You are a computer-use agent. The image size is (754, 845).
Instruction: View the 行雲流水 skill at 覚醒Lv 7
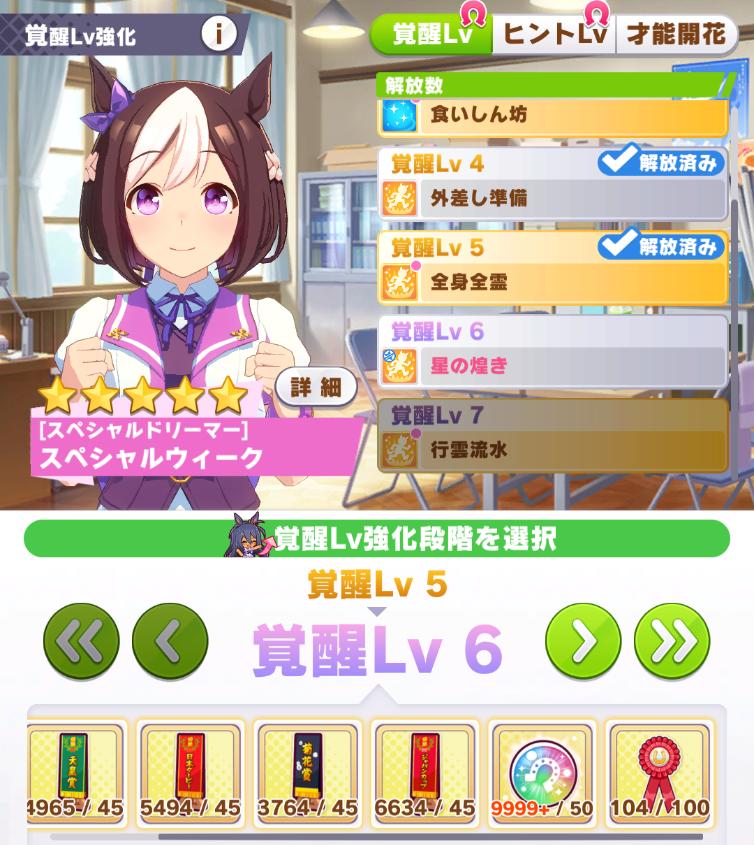tap(552, 449)
